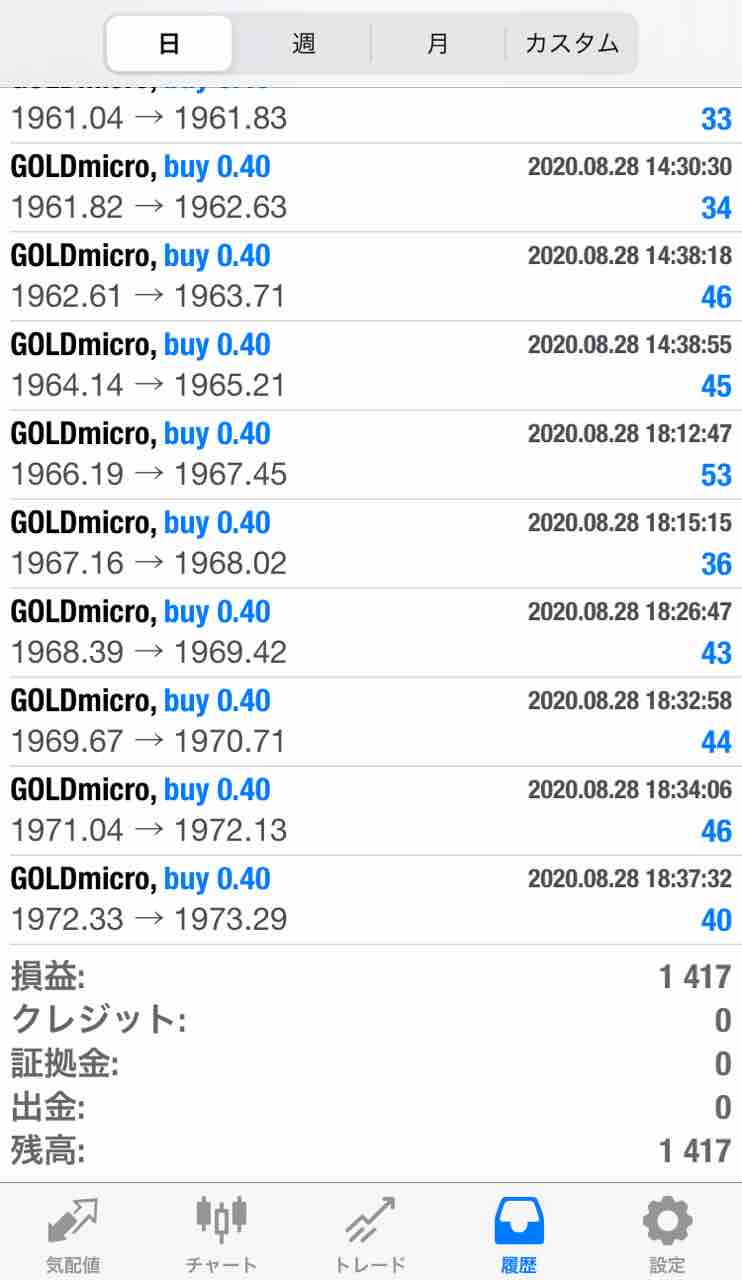Viewport: 742px width, 1280px height.
Task: Tap the 履歴 history tab
Action: [519, 1235]
